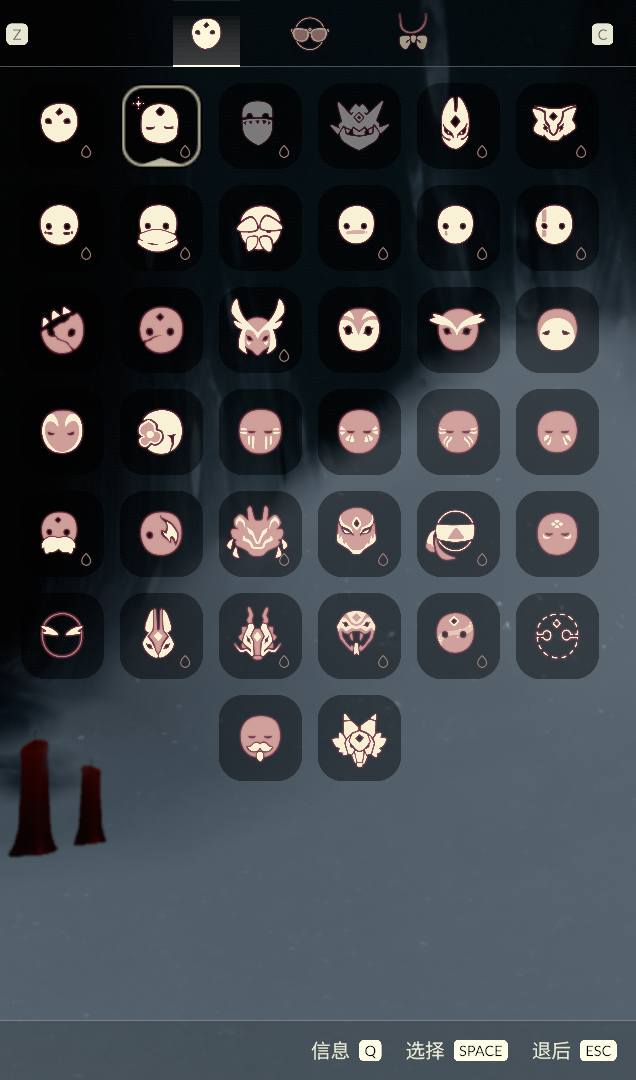Select the mask with white mustache

[61, 532]
